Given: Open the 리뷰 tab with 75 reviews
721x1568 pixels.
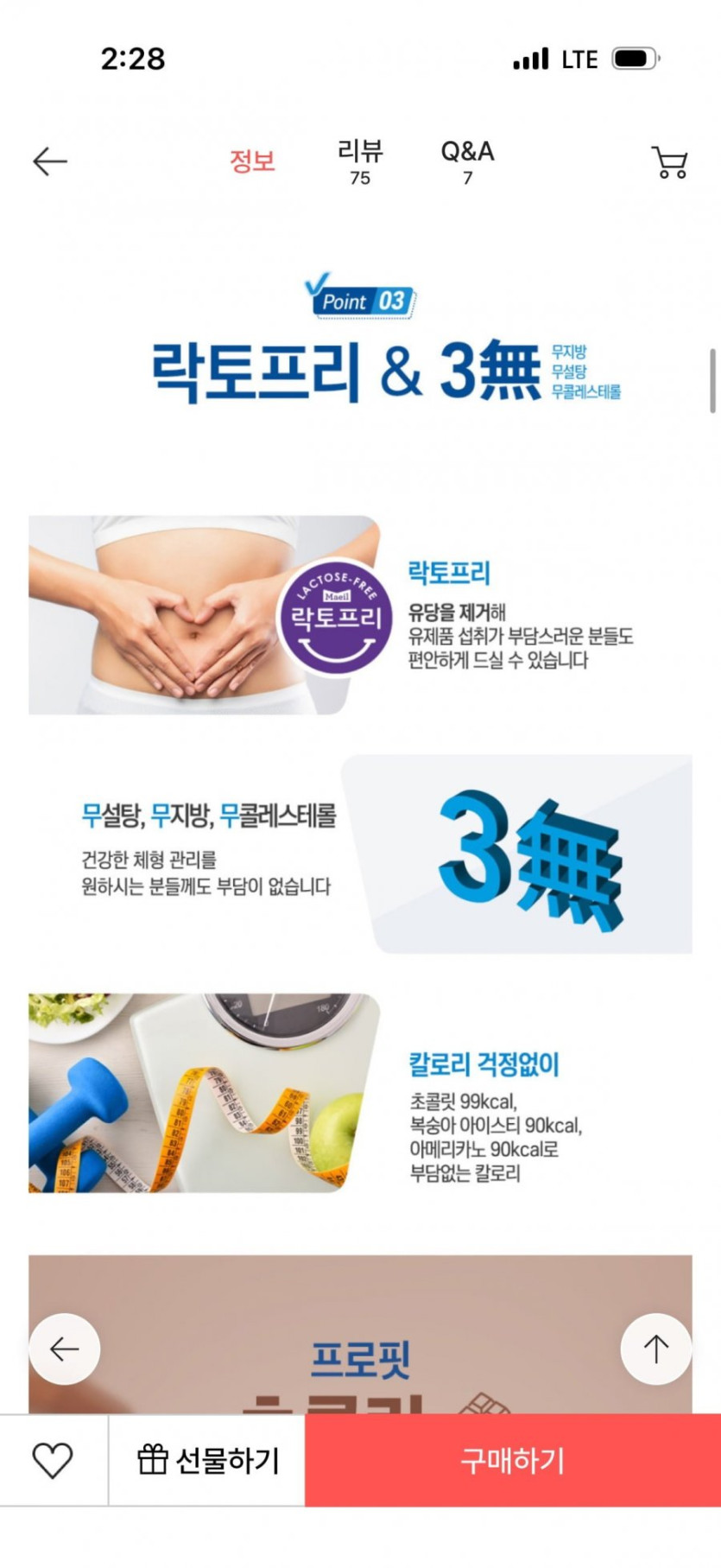Looking at the screenshot, I should (x=360, y=162).
